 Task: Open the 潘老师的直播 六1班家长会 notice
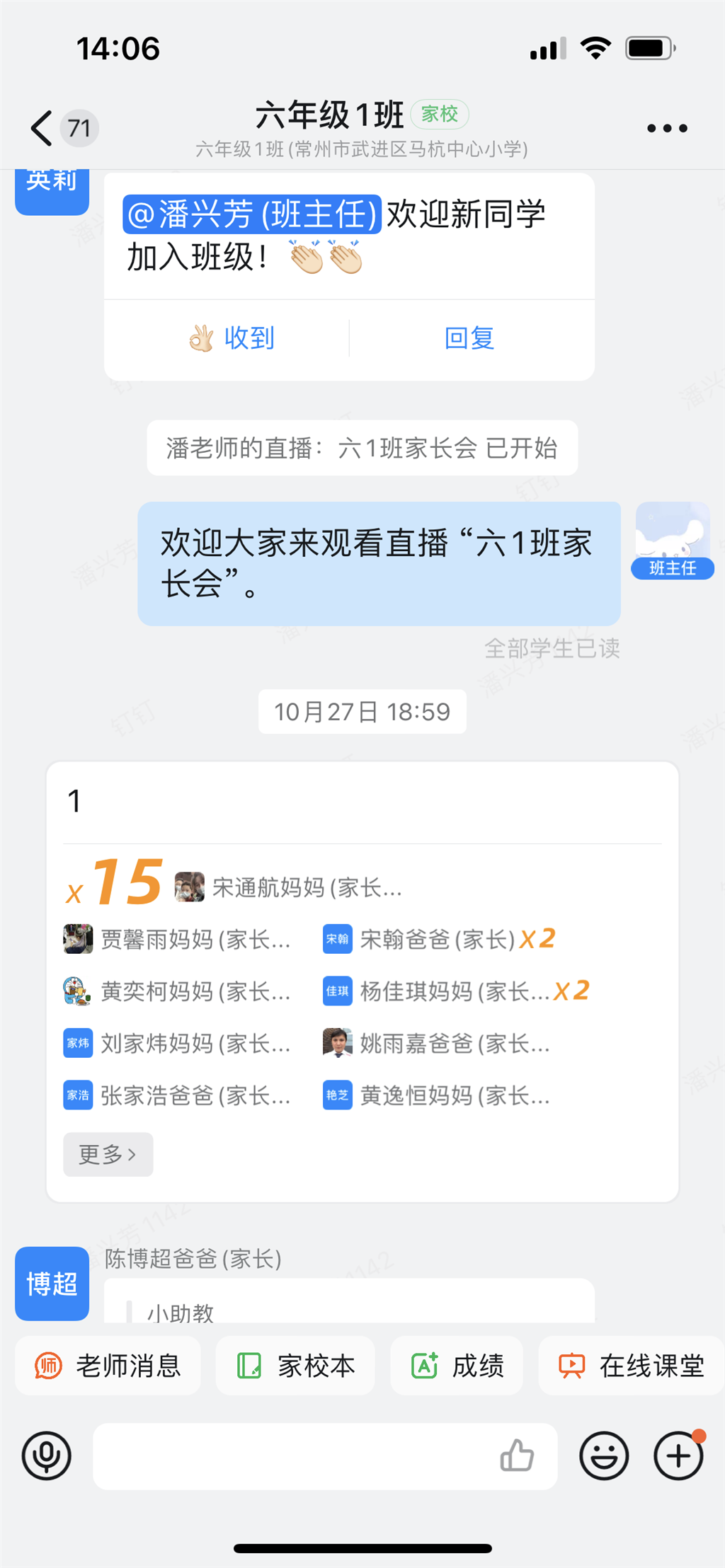click(x=362, y=448)
